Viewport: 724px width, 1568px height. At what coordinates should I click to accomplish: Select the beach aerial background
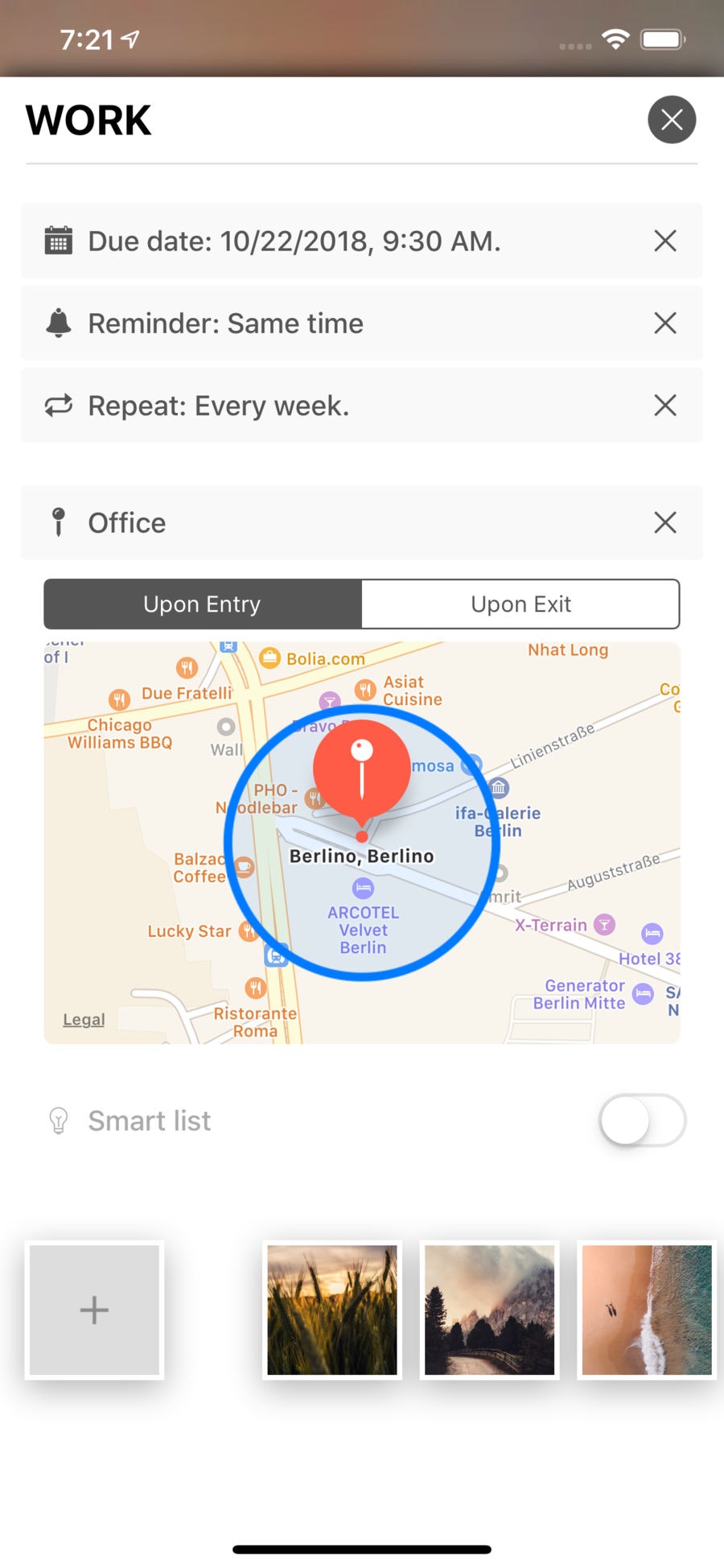(x=647, y=1310)
